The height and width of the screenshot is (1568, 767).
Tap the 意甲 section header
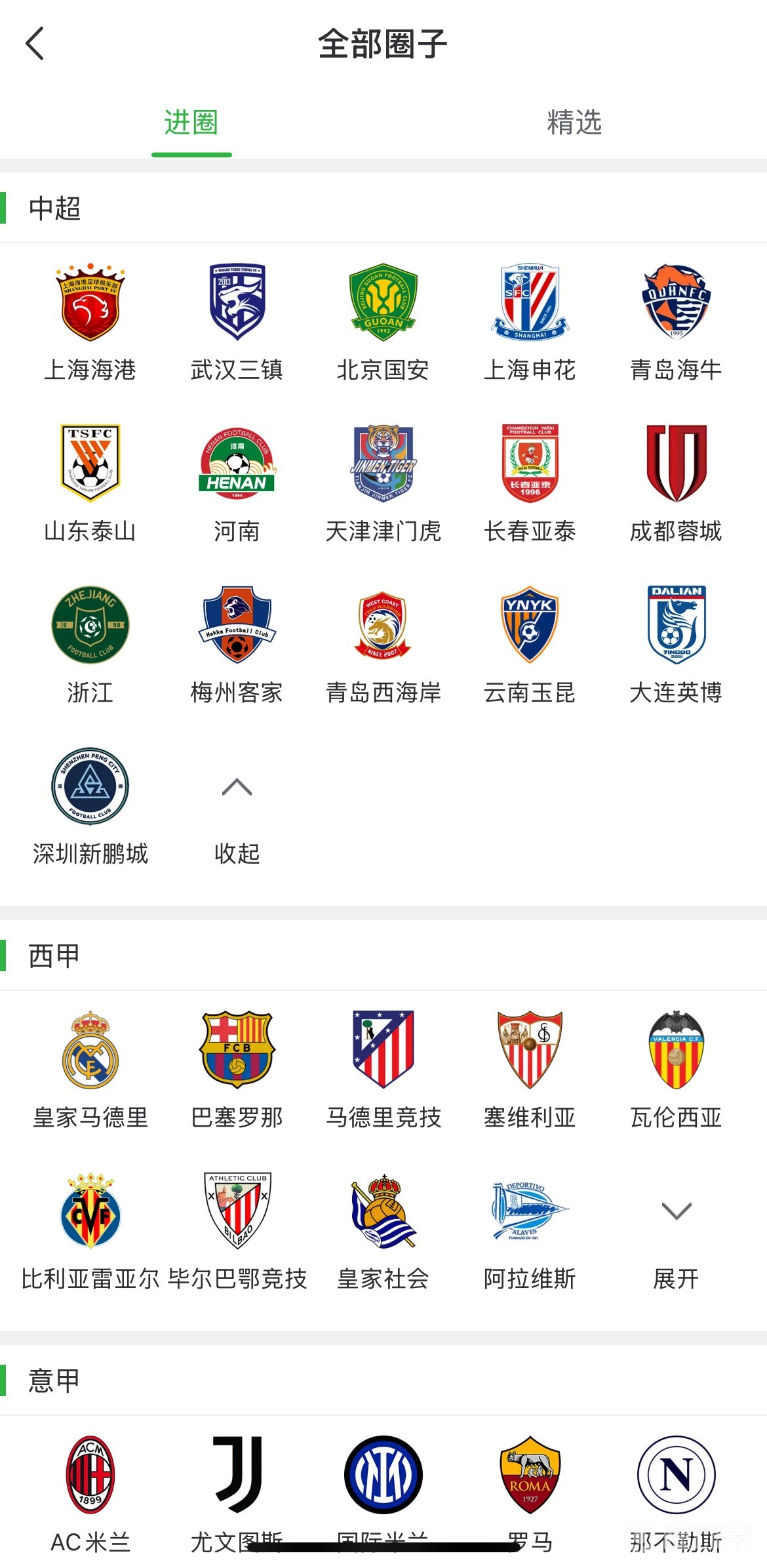click(x=52, y=1378)
